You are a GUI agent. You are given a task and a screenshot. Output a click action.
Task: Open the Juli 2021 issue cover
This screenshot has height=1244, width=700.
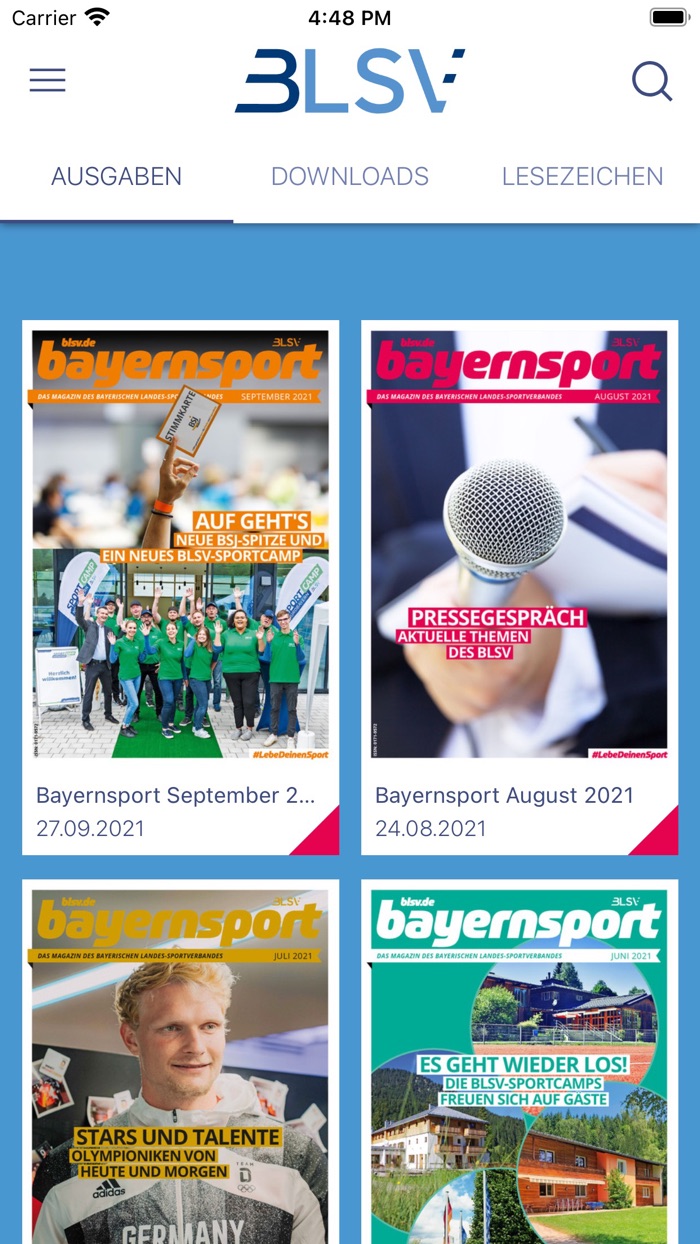coord(181,1062)
